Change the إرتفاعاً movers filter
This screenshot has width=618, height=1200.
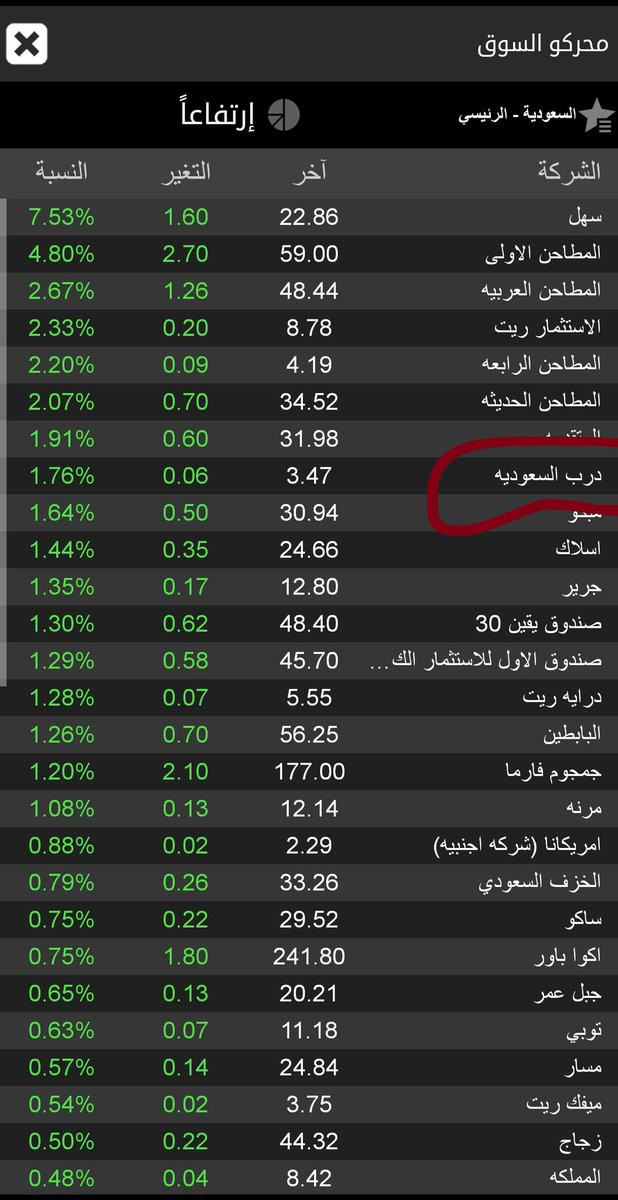[x=240, y=115]
